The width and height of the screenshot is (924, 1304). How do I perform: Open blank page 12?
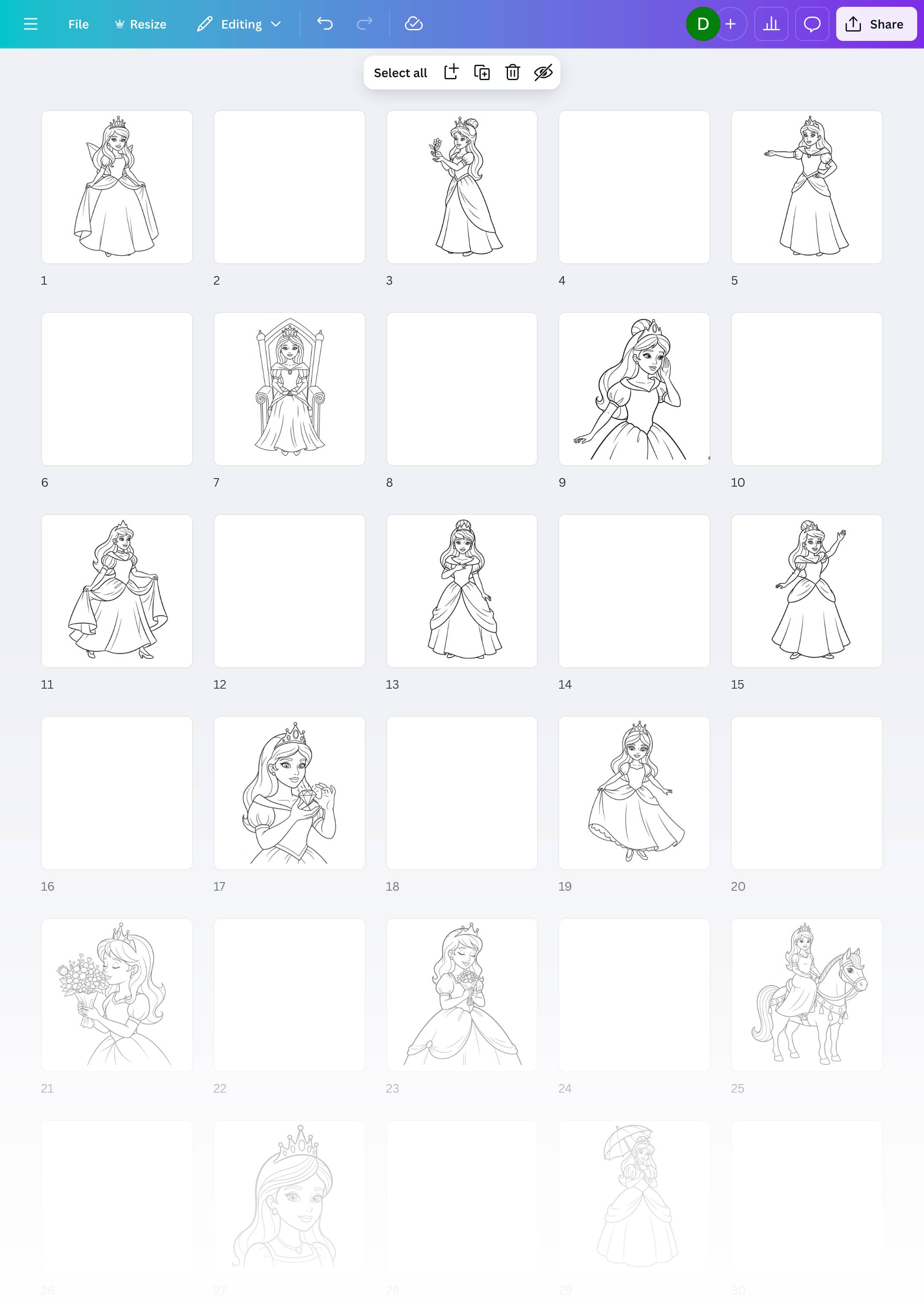pos(289,591)
